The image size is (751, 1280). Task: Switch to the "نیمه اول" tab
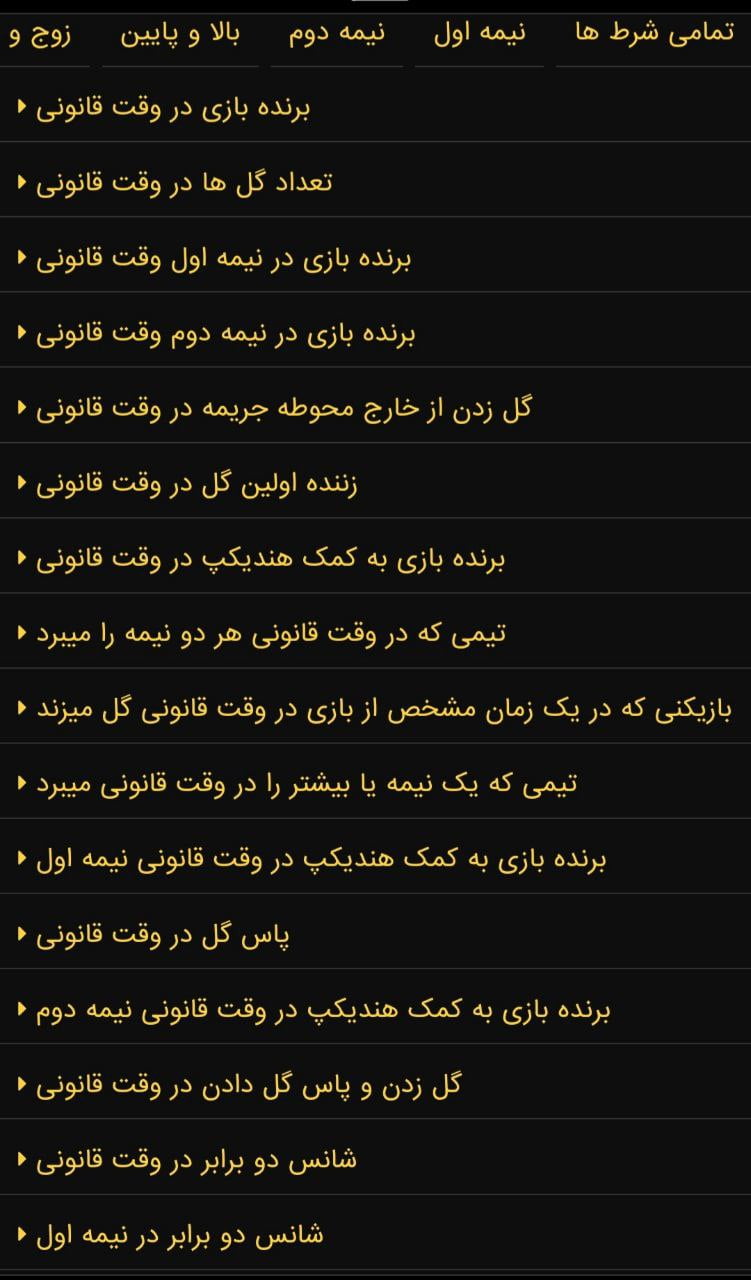click(479, 32)
